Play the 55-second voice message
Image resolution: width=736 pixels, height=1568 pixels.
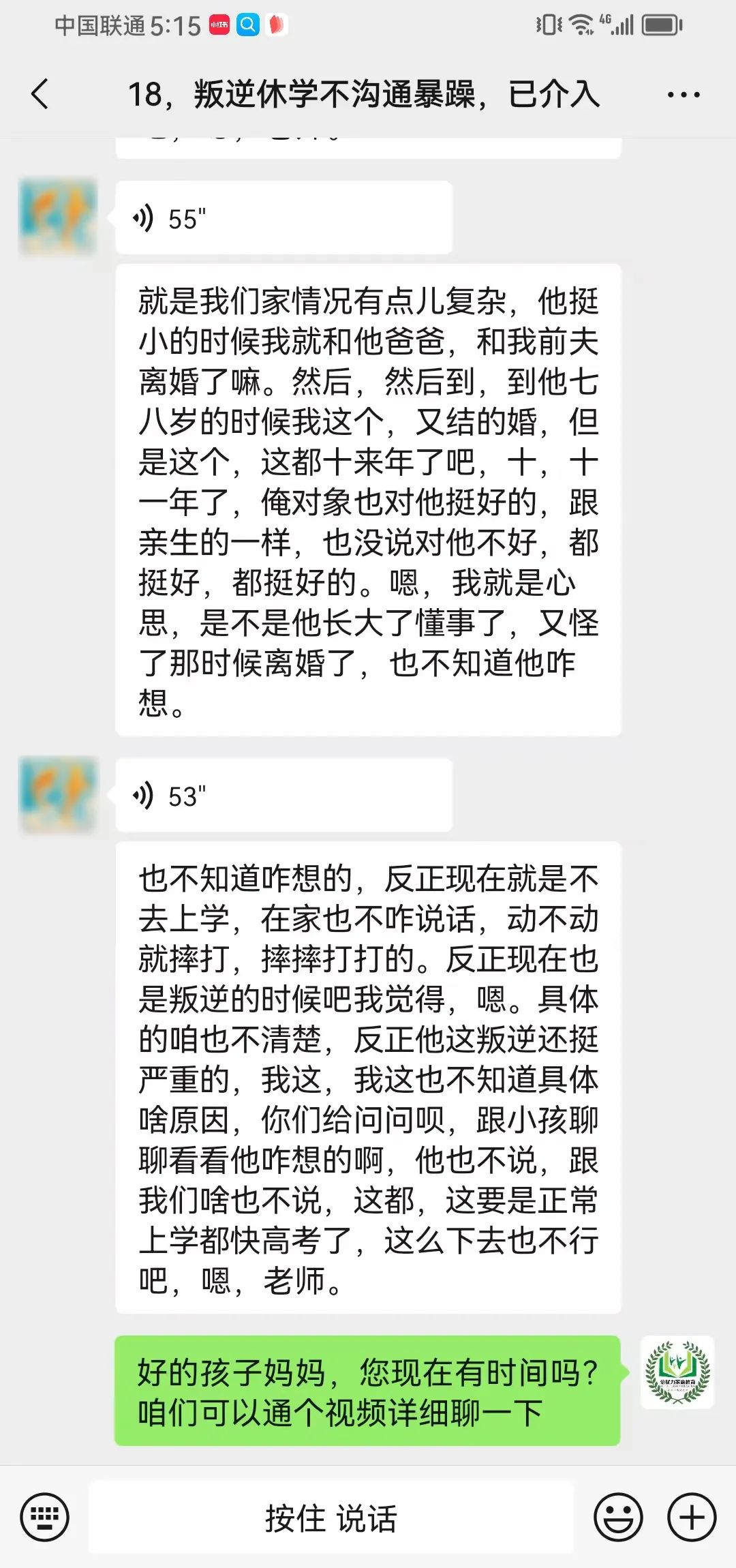pos(283,218)
